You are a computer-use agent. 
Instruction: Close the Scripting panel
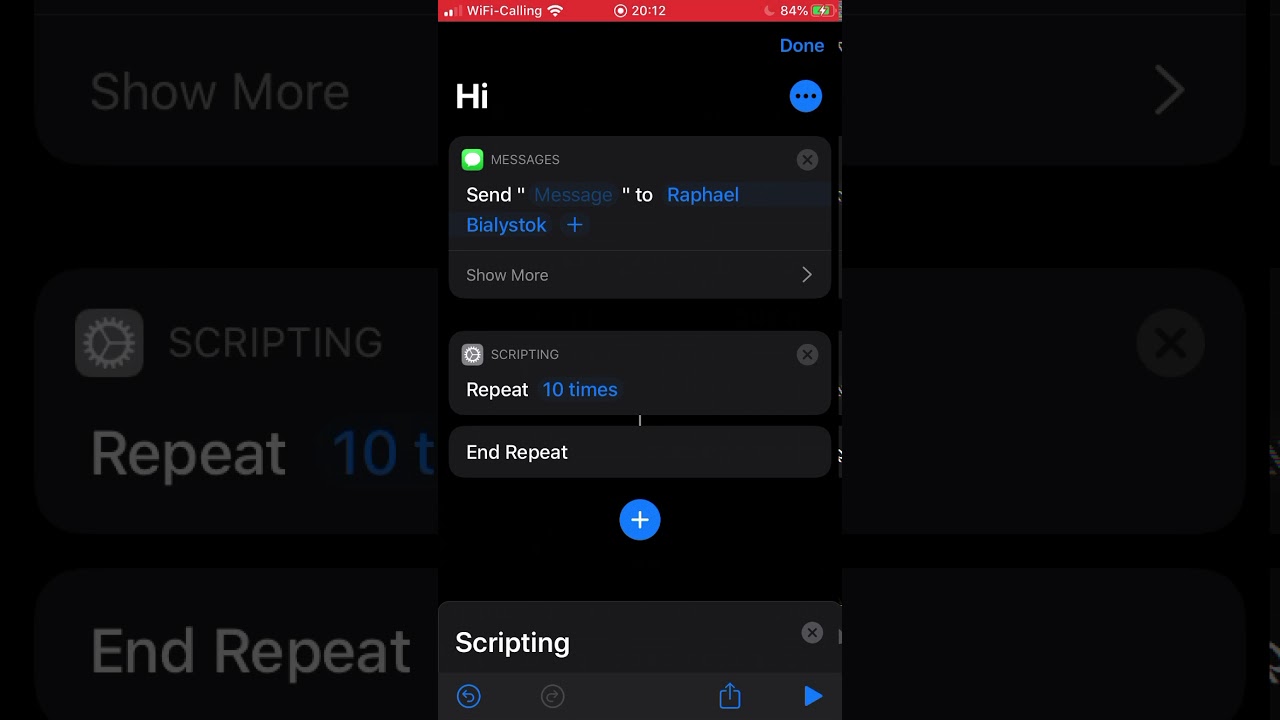pos(812,633)
